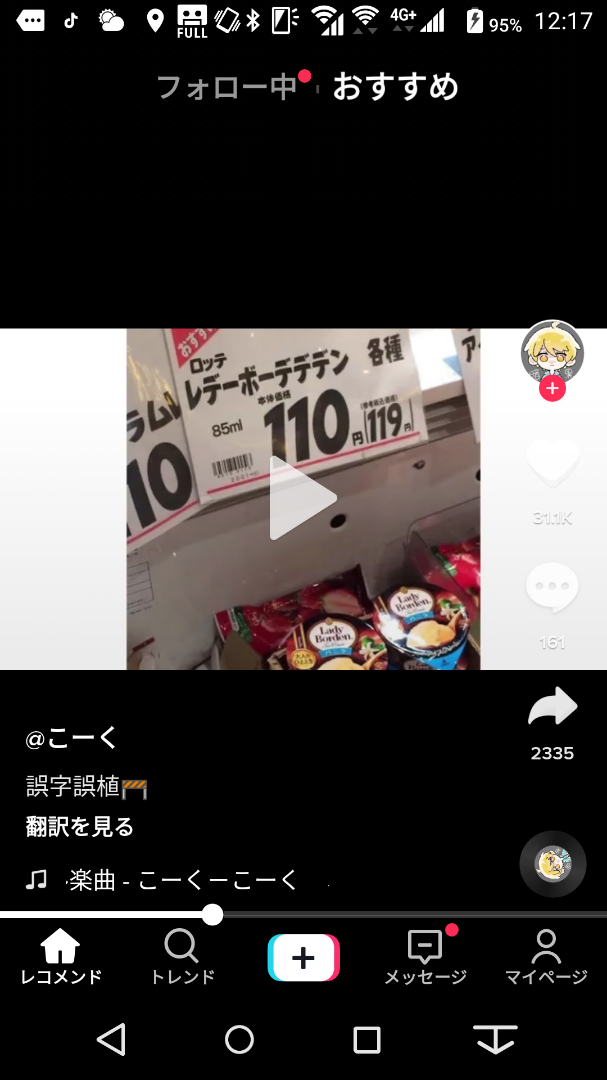The image size is (607, 1080).
Task: Open the spinning music disc
Action: [x=552, y=863]
